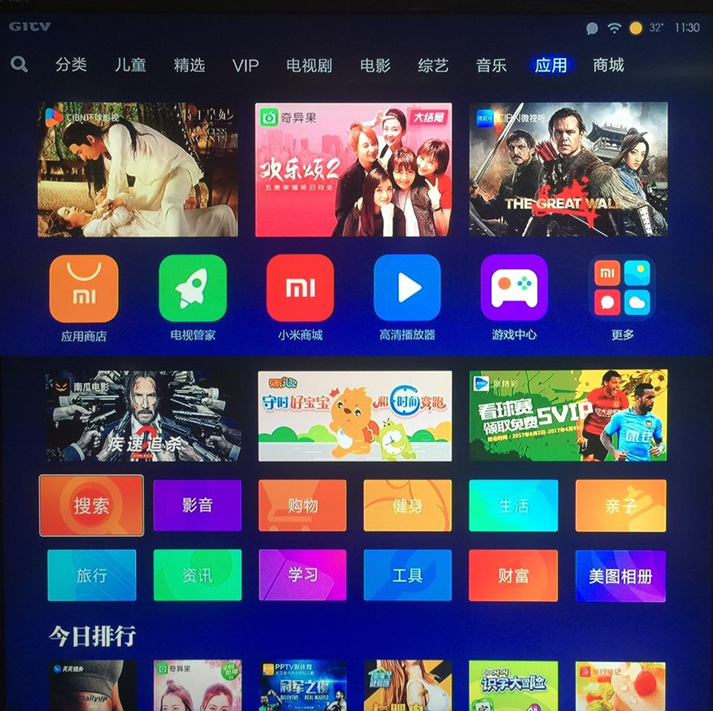713x711 pixels.
Task: Open the search magnifier icon
Action: coord(19,64)
